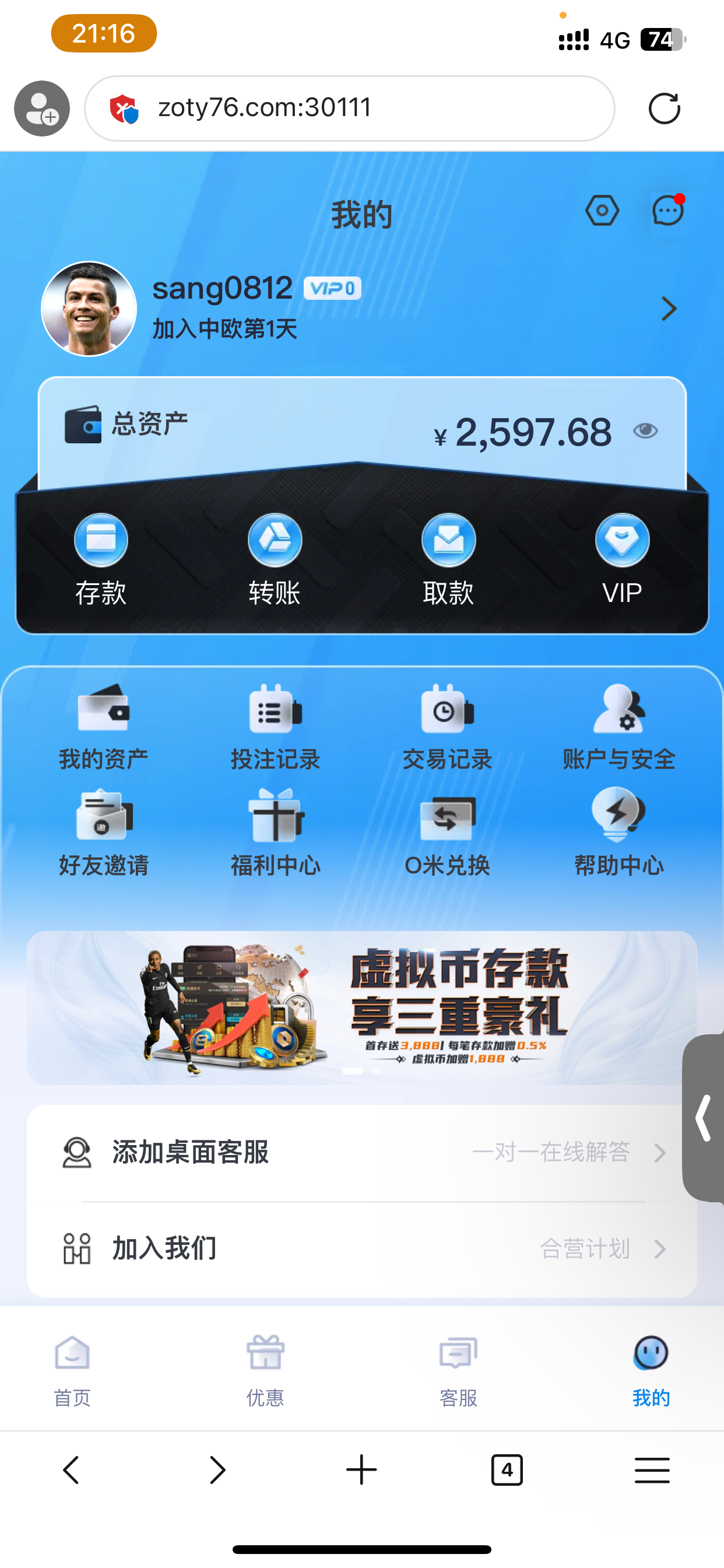This screenshot has width=724, height=1568.
Task: Open 添加桌面客服 row
Action: (x=361, y=1152)
